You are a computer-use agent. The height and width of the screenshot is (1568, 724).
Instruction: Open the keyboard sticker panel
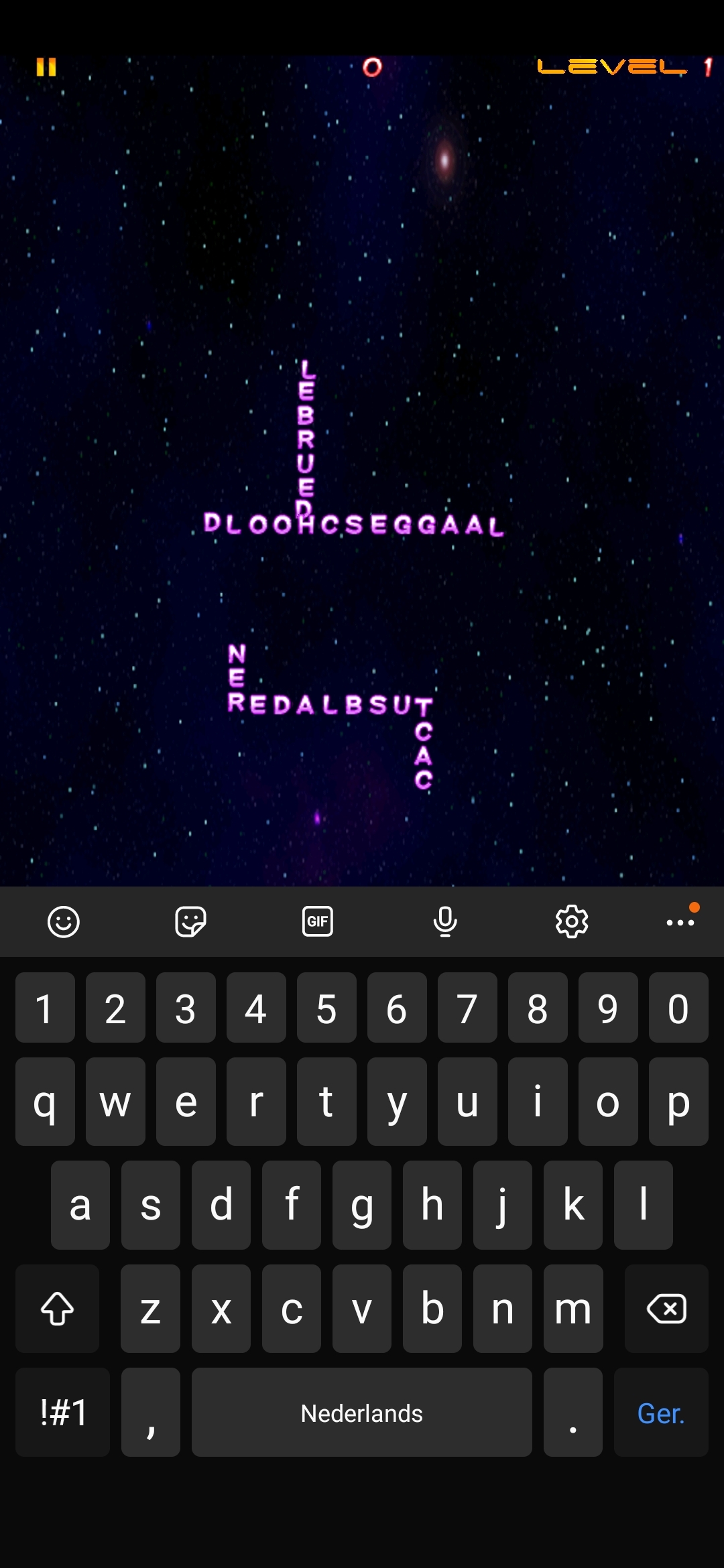pos(190,921)
